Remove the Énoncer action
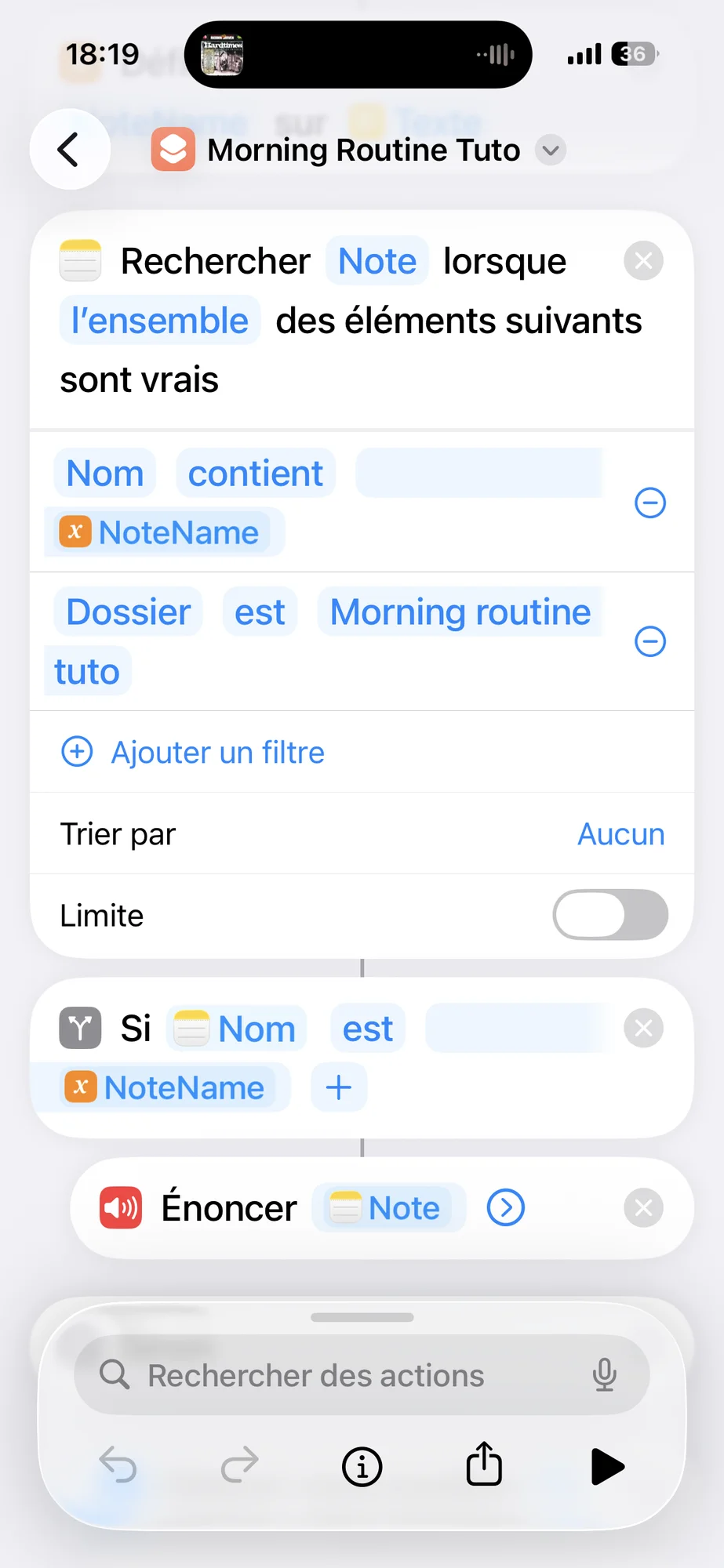 (643, 1208)
